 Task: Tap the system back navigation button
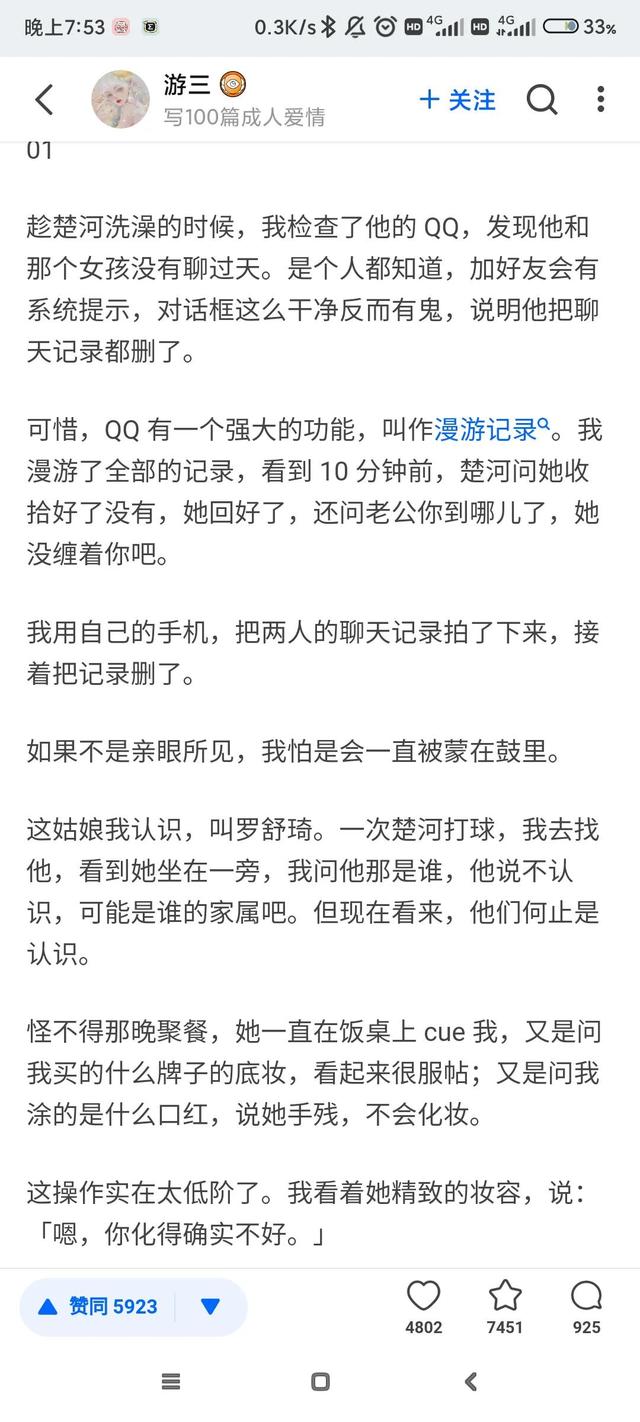470,1382
